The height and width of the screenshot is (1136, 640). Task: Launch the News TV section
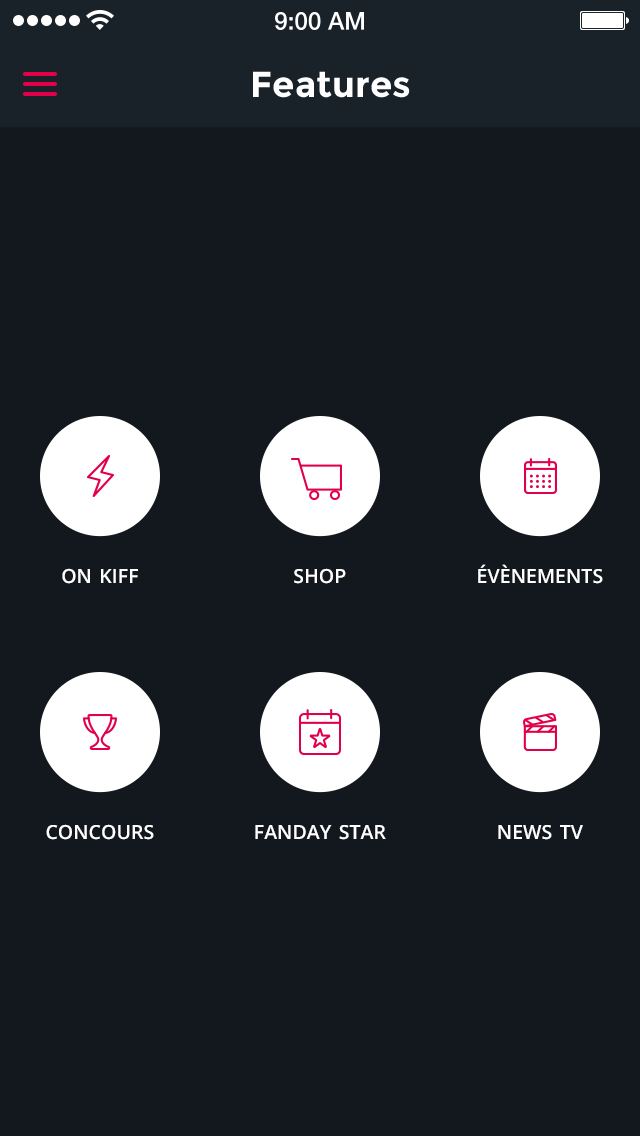coord(540,732)
